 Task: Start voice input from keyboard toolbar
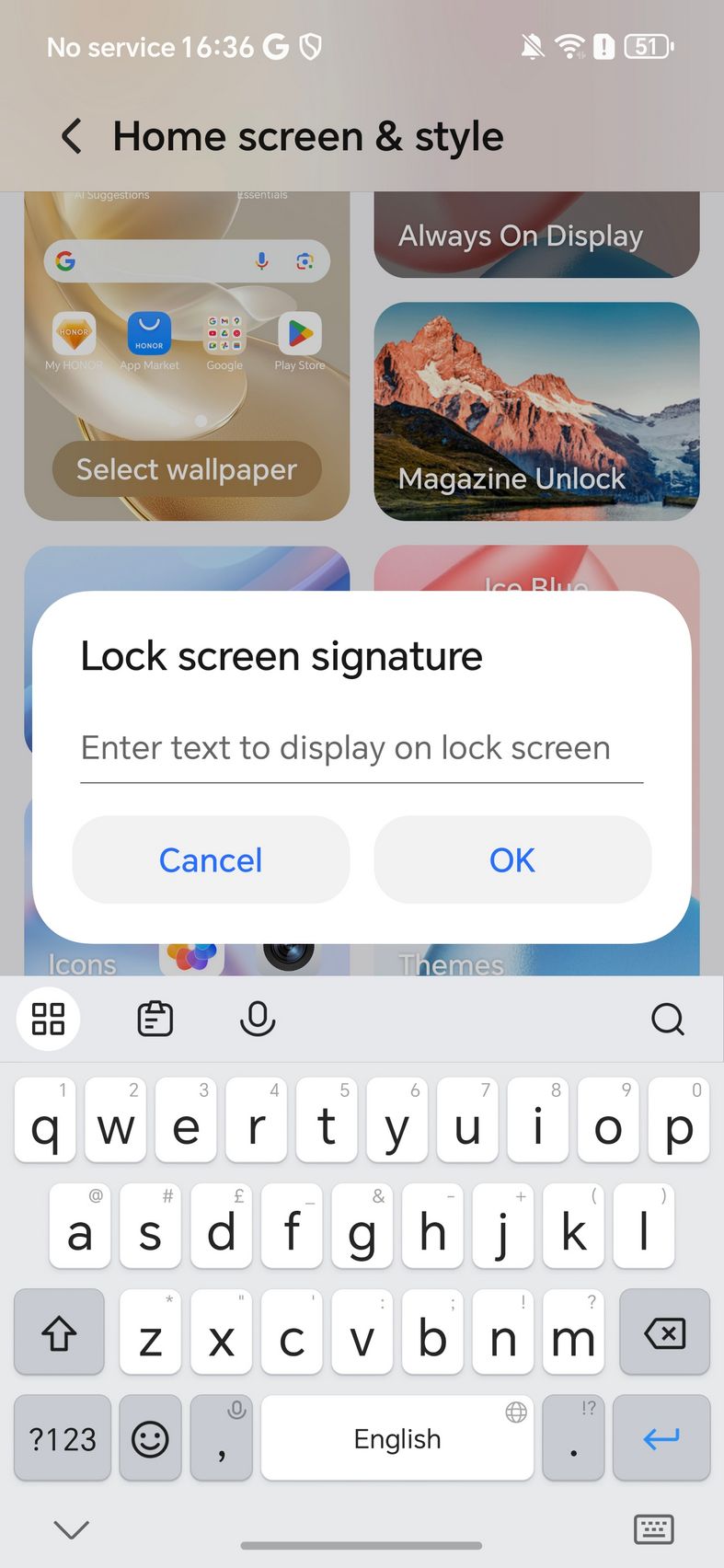(x=258, y=1019)
